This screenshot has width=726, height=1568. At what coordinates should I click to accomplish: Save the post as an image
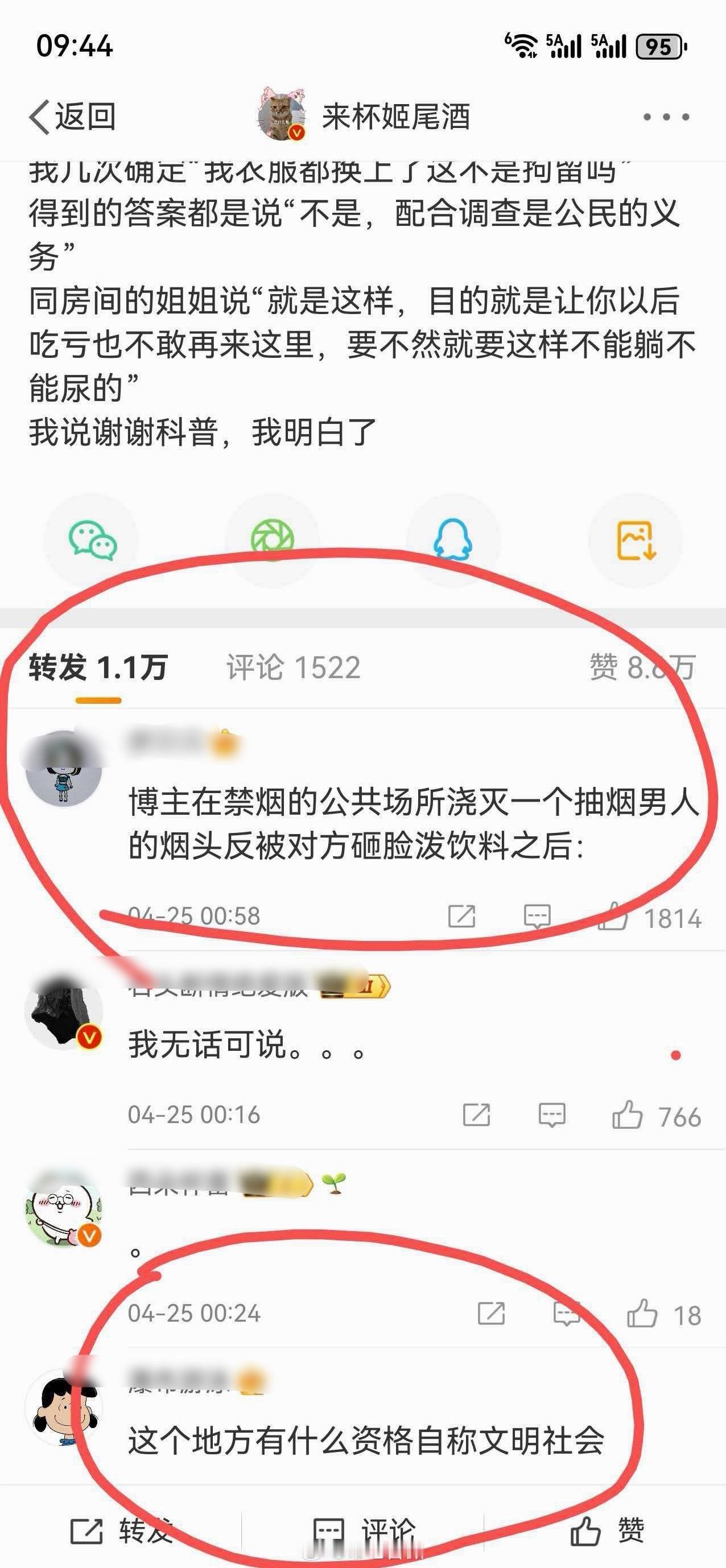click(x=633, y=539)
